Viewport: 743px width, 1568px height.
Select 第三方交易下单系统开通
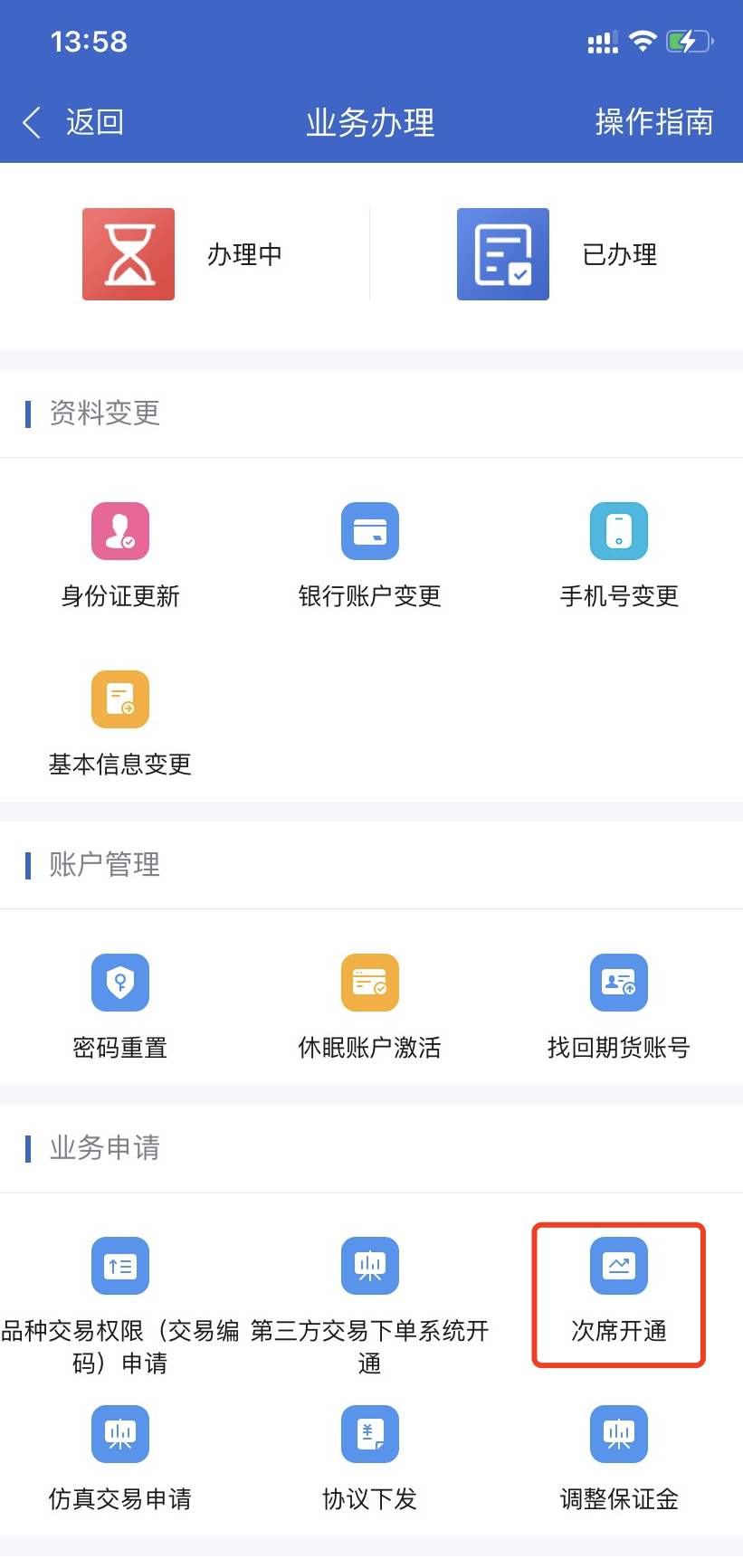click(370, 1303)
